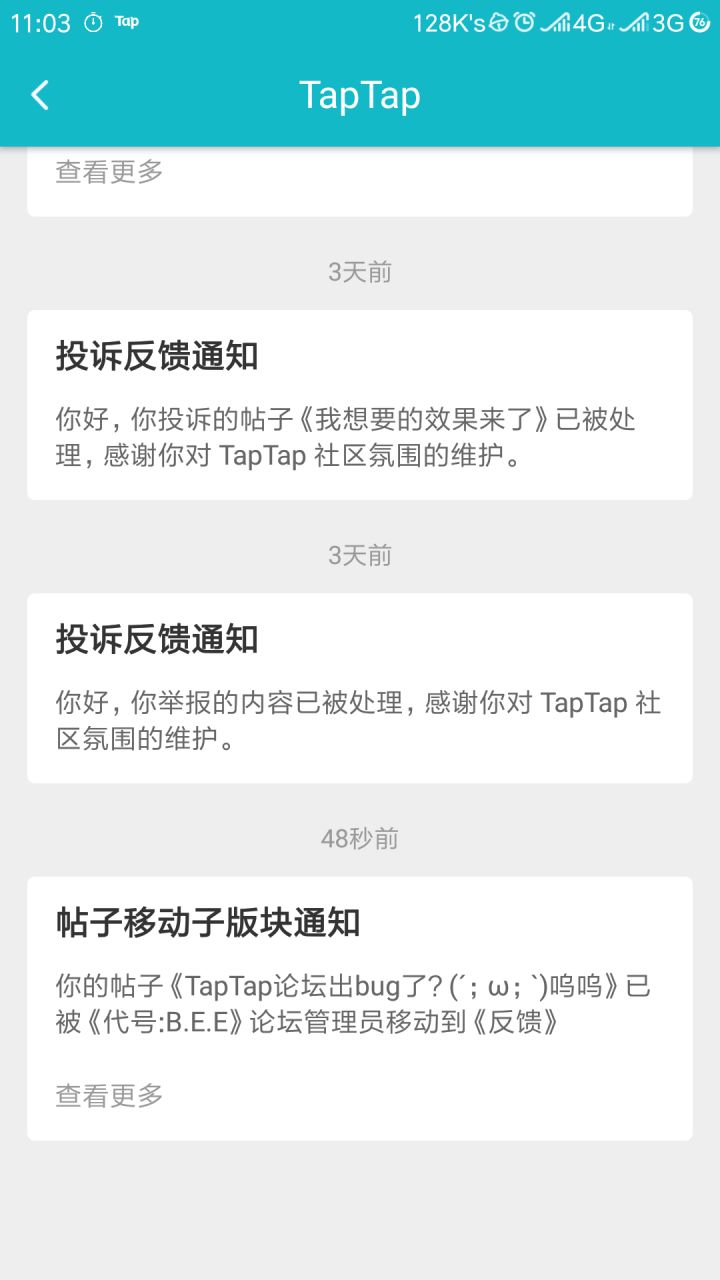Select the first 3天前 timestamp
The width and height of the screenshot is (720, 1280).
coord(360,272)
